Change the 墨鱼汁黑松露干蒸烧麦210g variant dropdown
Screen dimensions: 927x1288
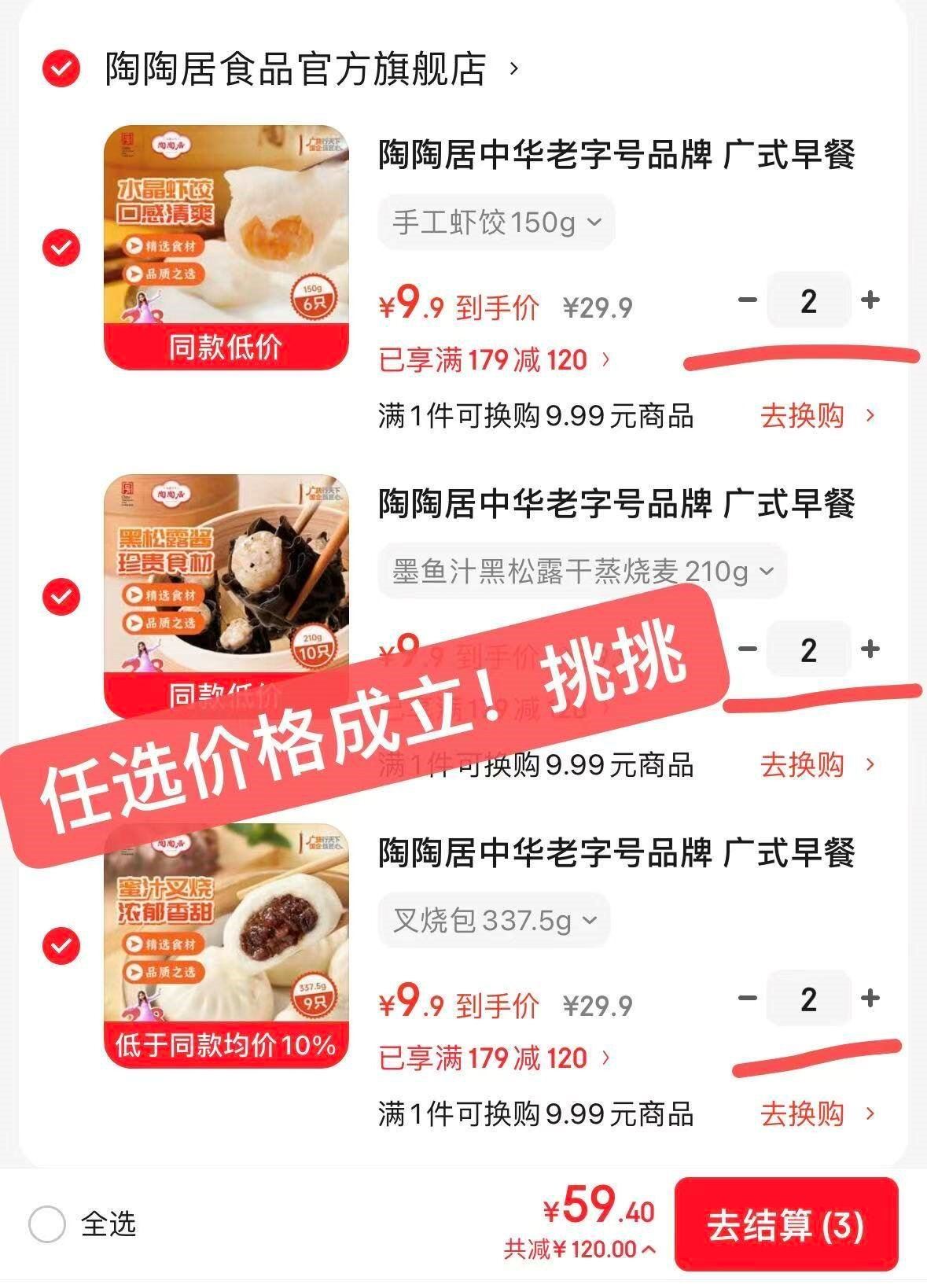point(582,572)
